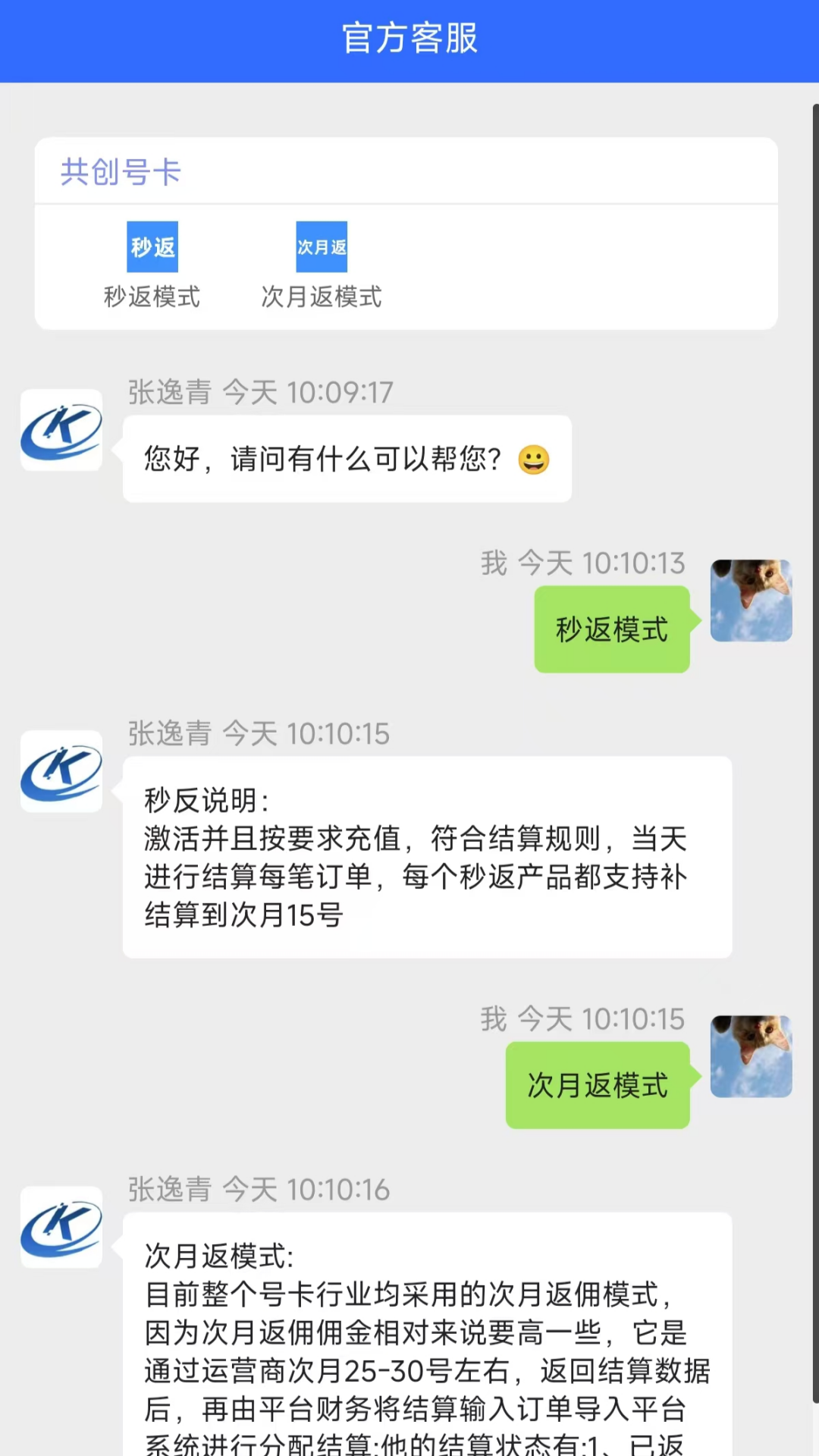Select my green 秒返模式 message bubble
The width and height of the screenshot is (819, 1456).
click(x=612, y=629)
